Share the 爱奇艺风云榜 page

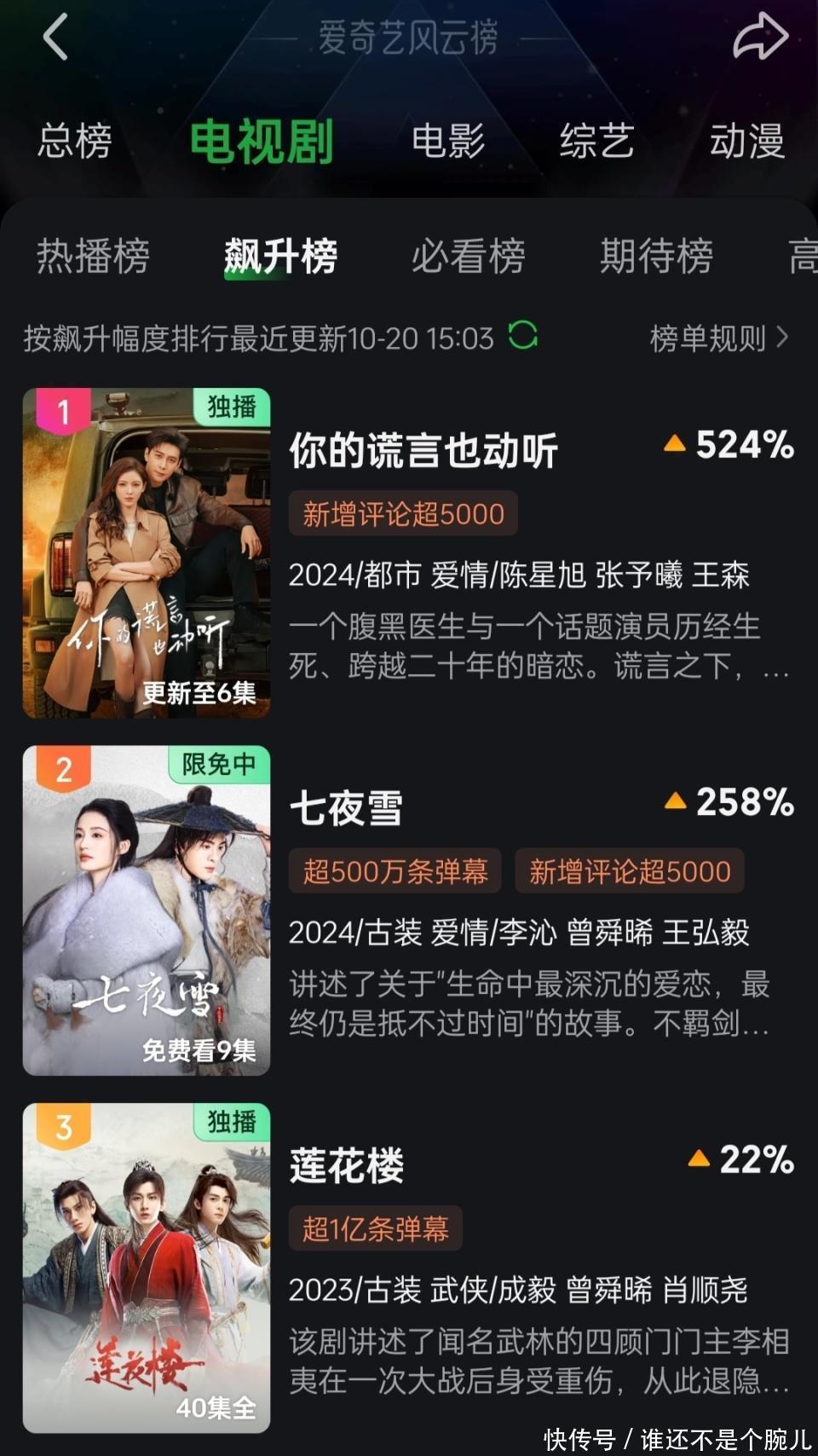pos(760,38)
